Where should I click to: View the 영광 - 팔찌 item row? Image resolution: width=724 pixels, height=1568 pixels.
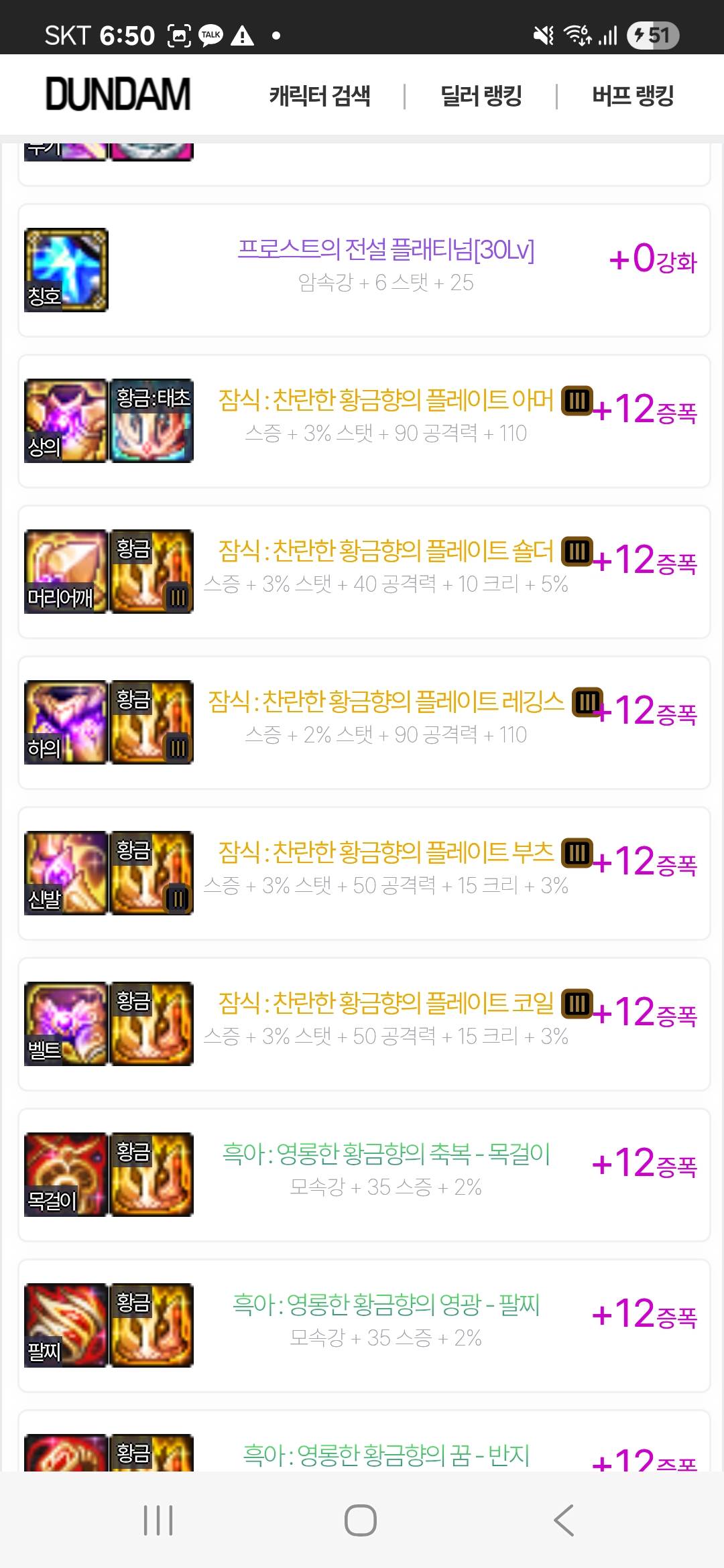pyautogui.click(x=385, y=1305)
